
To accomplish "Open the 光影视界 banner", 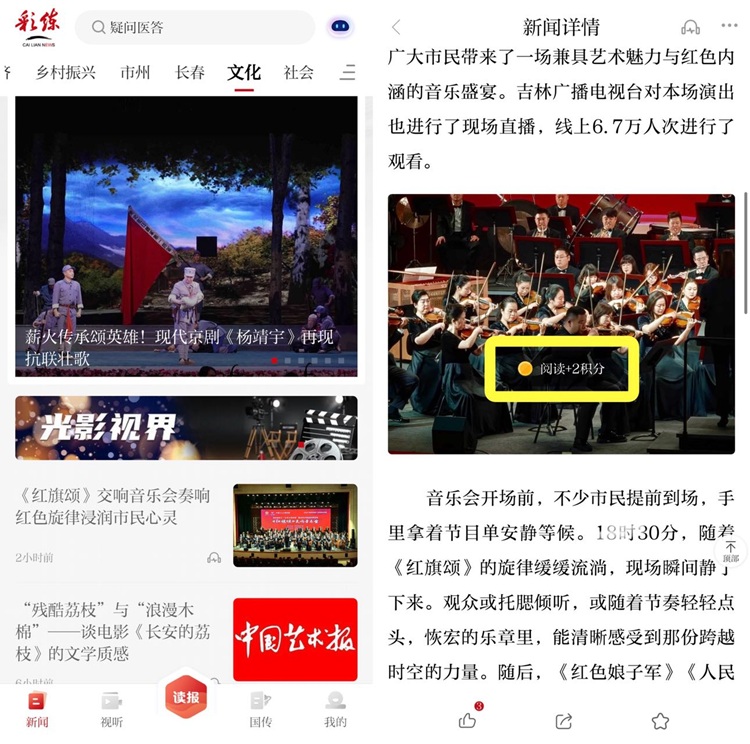I will (x=186, y=427).
